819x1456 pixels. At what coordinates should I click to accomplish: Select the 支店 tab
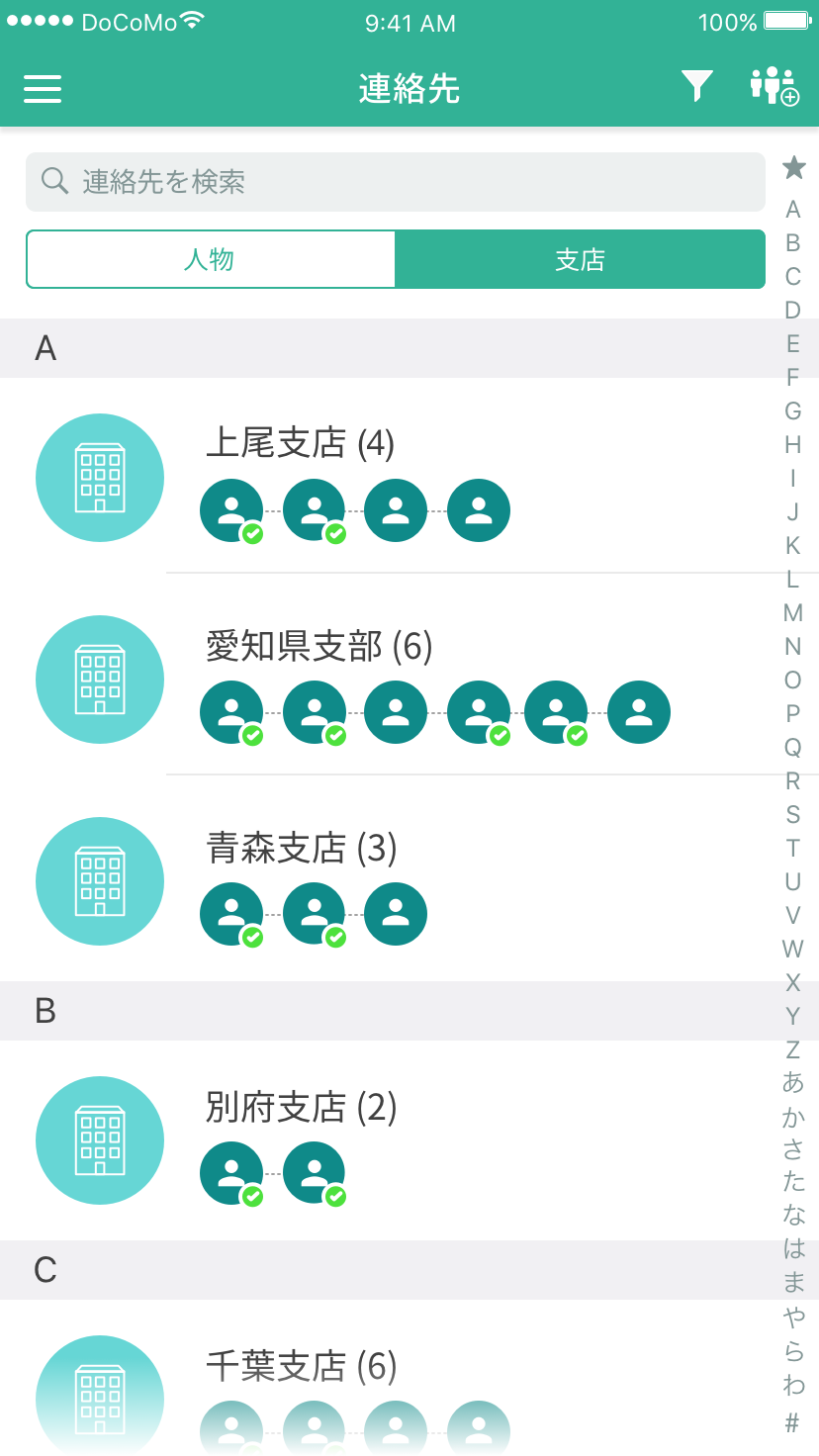tap(580, 260)
